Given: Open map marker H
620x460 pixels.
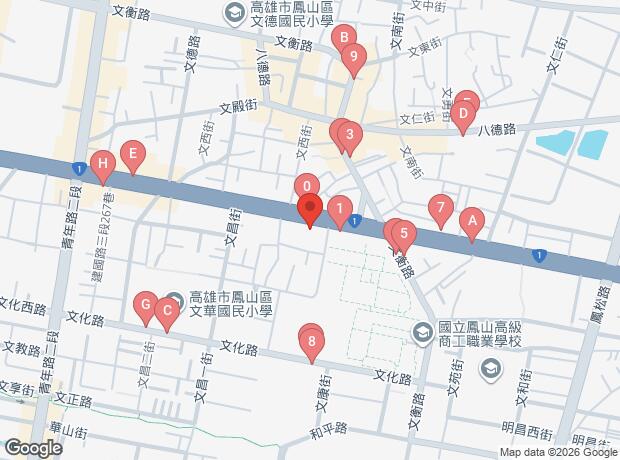Looking at the screenshot, I should [x=101, y=164].
